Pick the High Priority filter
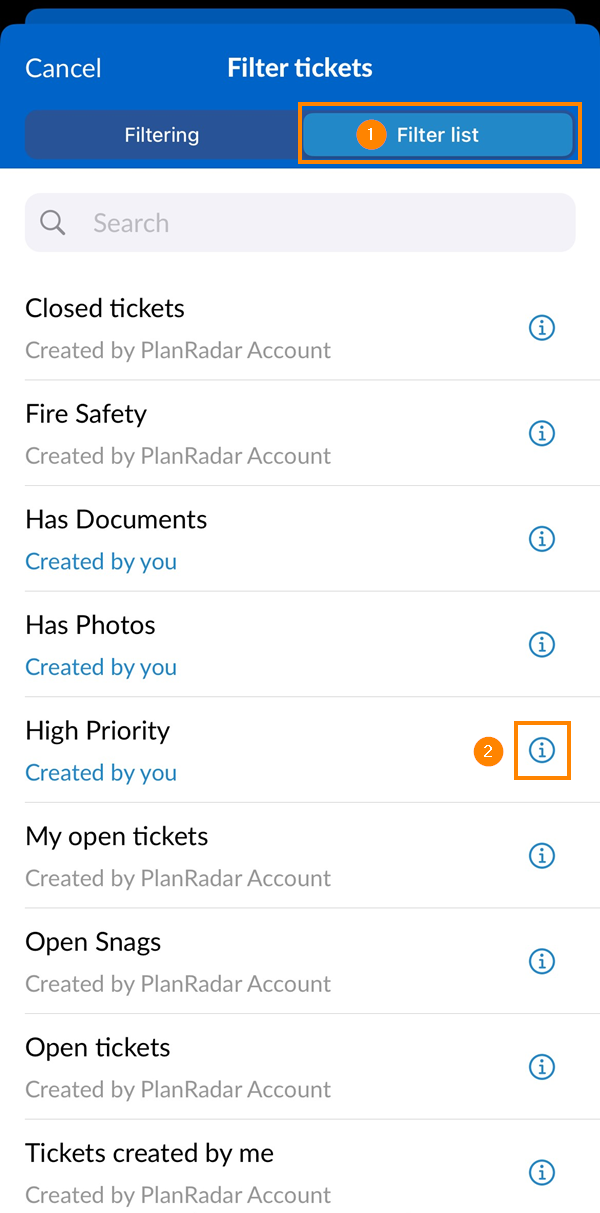This screenshot has height=1213, width=600. coord(300,751)
